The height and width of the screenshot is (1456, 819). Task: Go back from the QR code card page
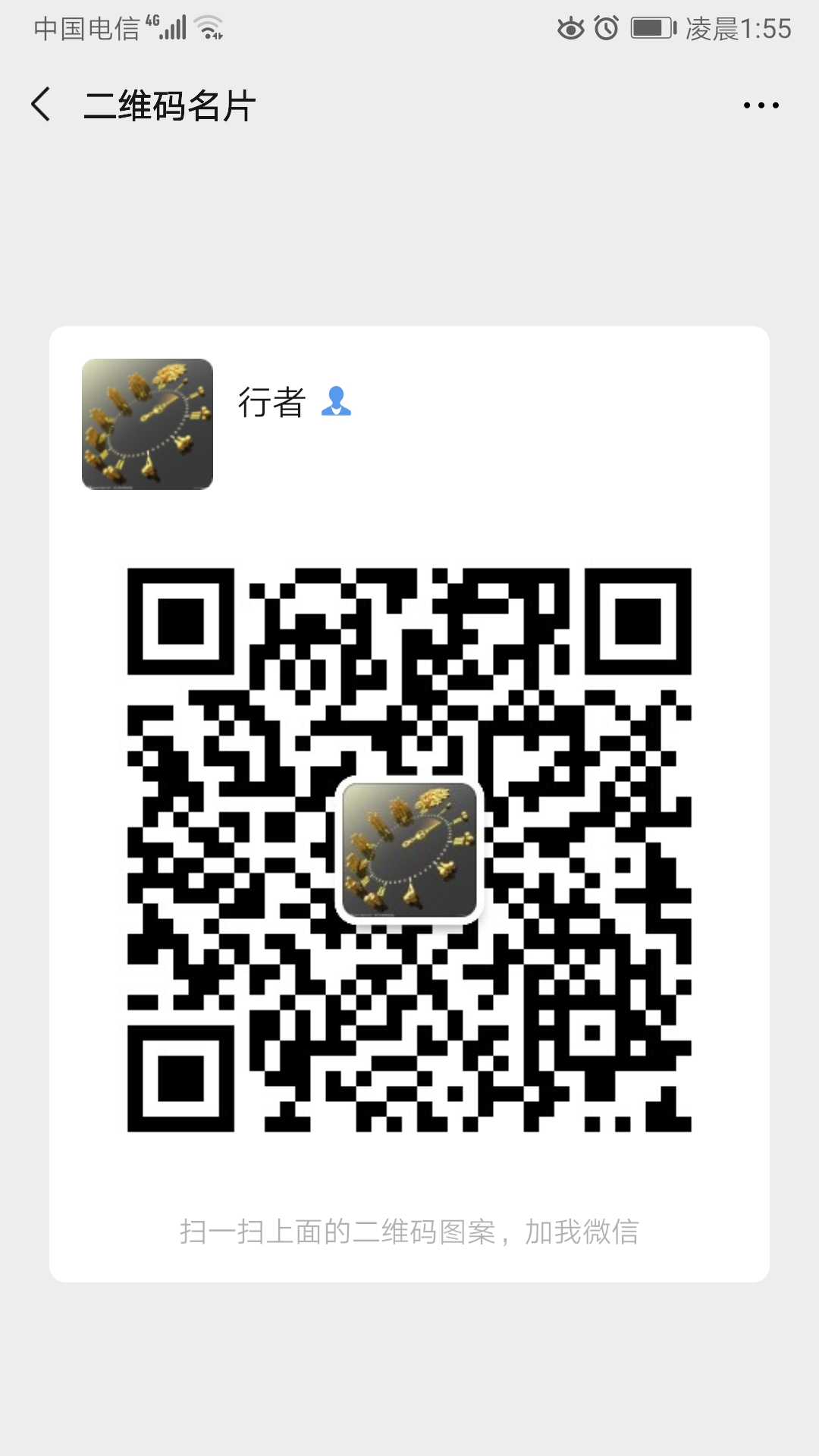[x=42, y=105]
